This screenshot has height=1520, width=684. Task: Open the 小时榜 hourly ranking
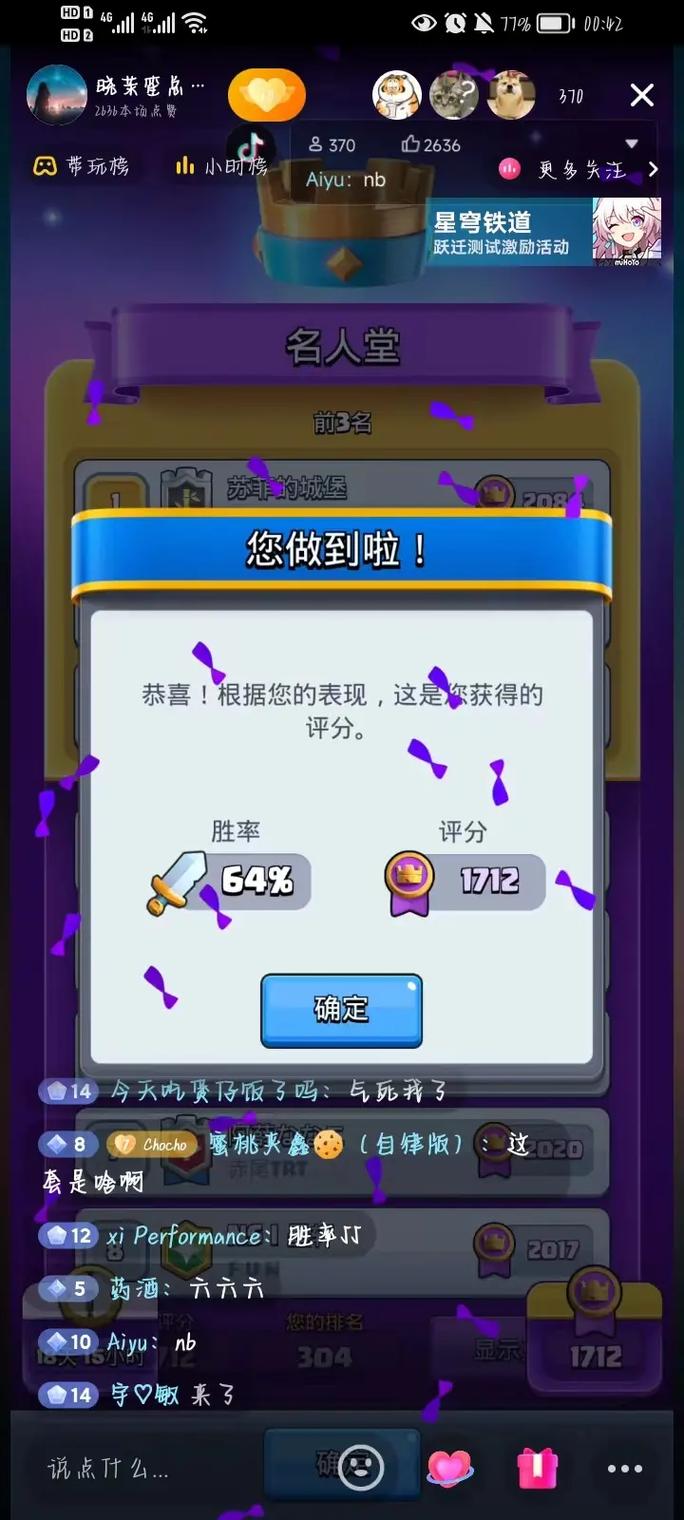[222, 166]
